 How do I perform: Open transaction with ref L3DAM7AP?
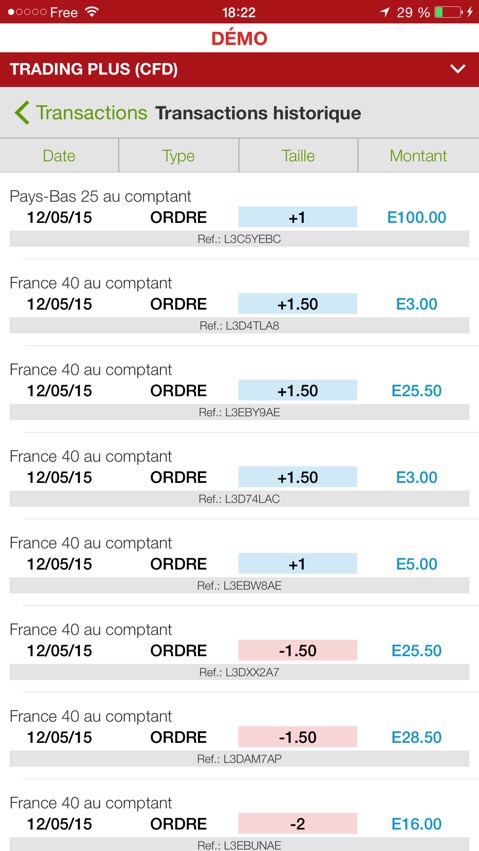click(x=239, y=737)
